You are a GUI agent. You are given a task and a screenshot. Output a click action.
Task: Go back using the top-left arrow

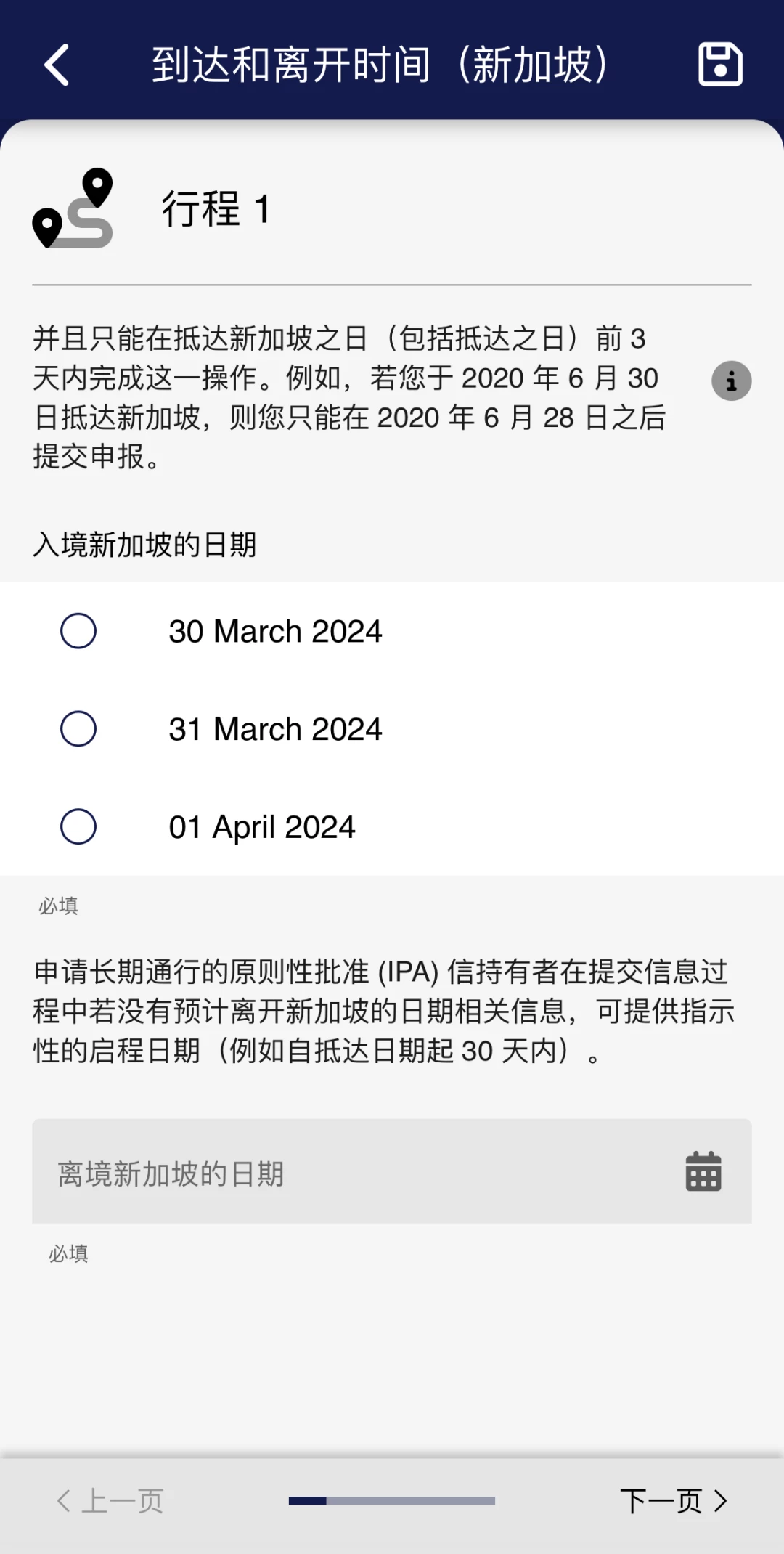57,65
